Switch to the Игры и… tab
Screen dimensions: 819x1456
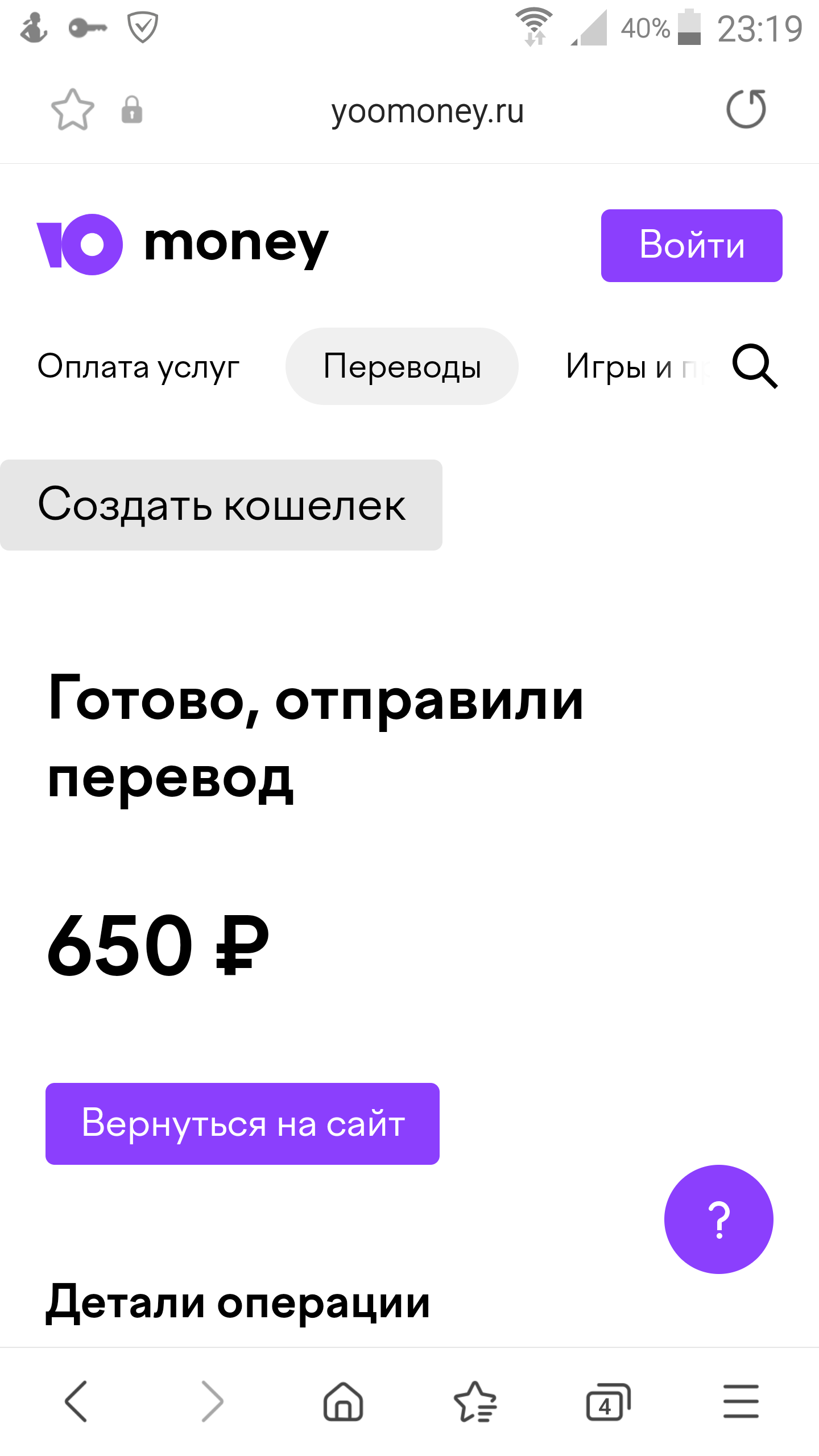point(637,366)
